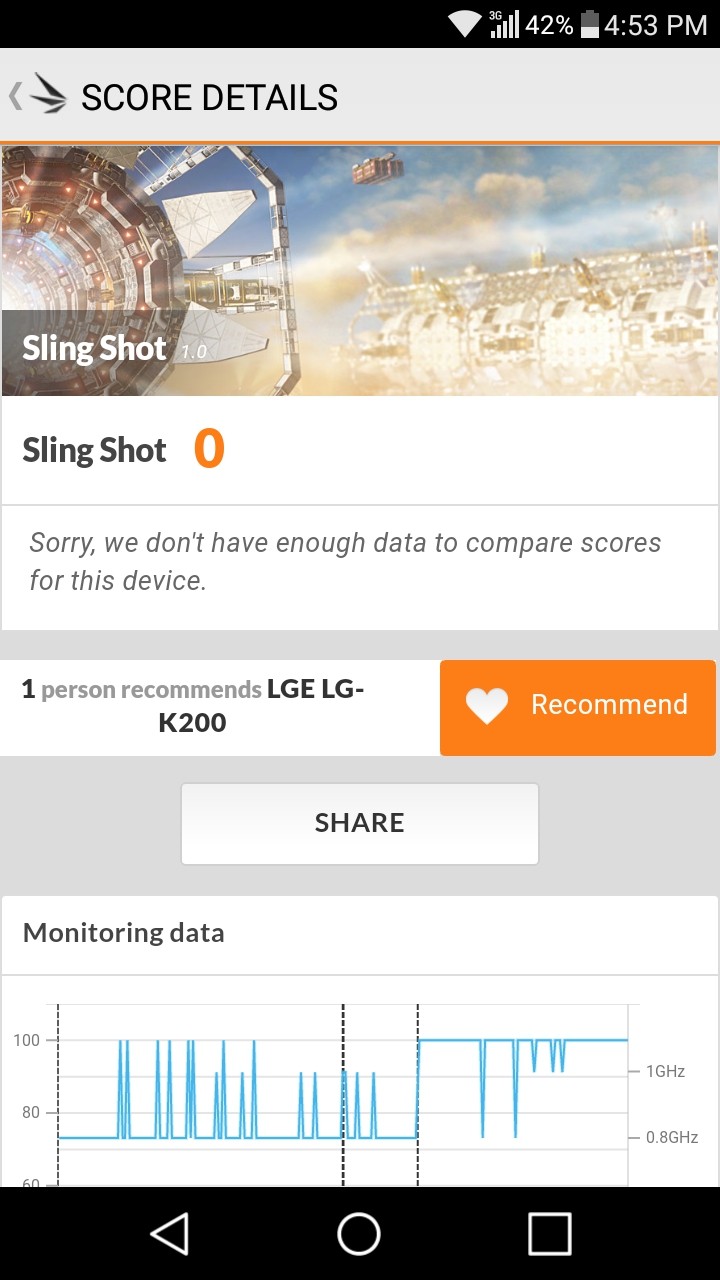
Task: Tap the system back button
Action: click(170, 1233)
